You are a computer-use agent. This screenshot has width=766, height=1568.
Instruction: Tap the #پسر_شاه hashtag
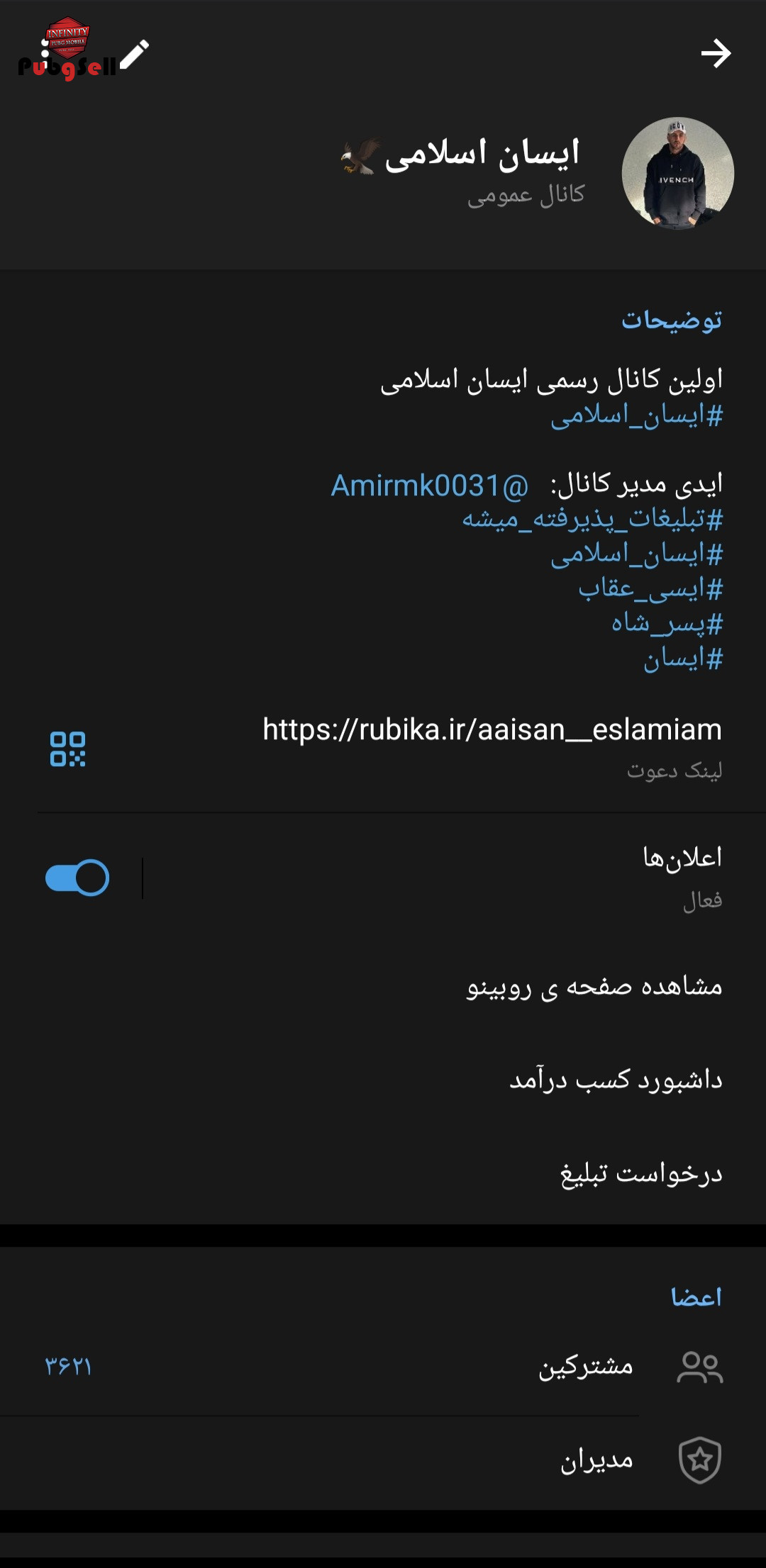click(x=667, y=624)
